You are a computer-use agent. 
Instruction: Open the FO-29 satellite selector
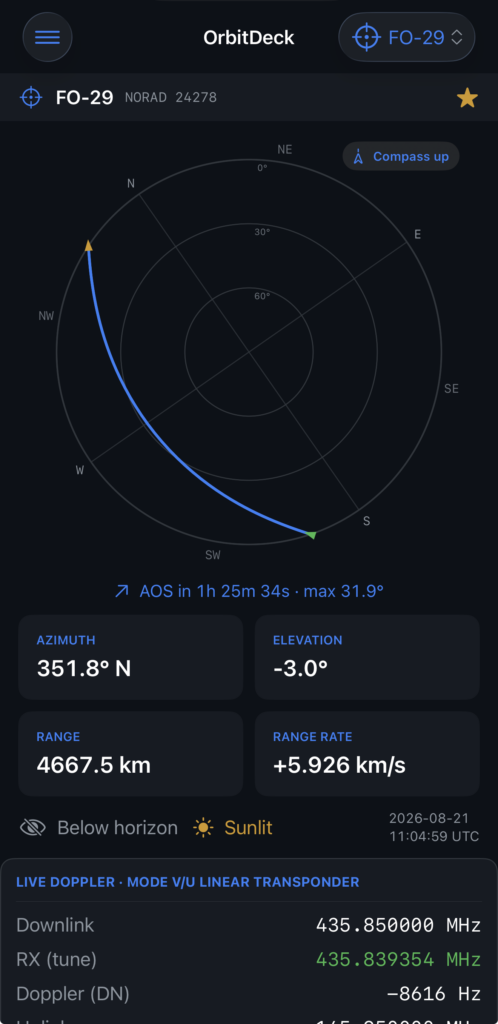[x=407, y=37]
